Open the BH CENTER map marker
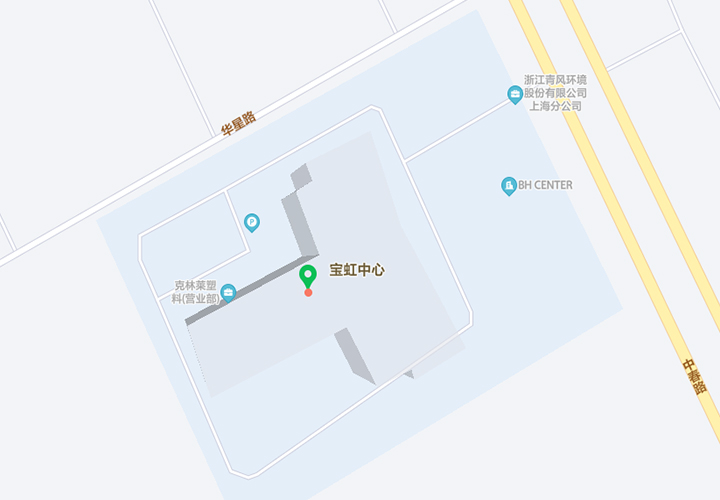This screenshot has height=500, width=720. click(x=509, y=185)
